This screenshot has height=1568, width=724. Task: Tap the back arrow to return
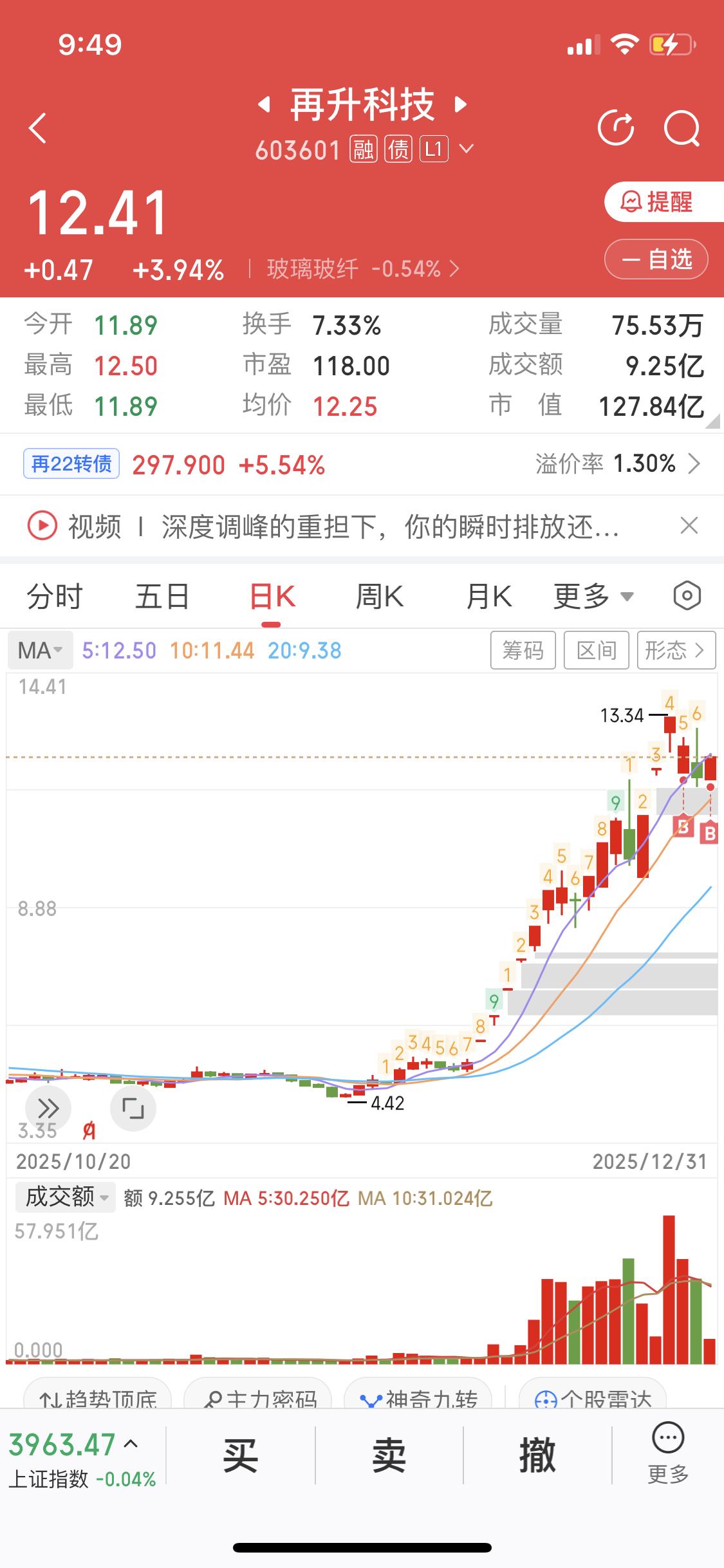pyautogui.click(x=37, y=127)
